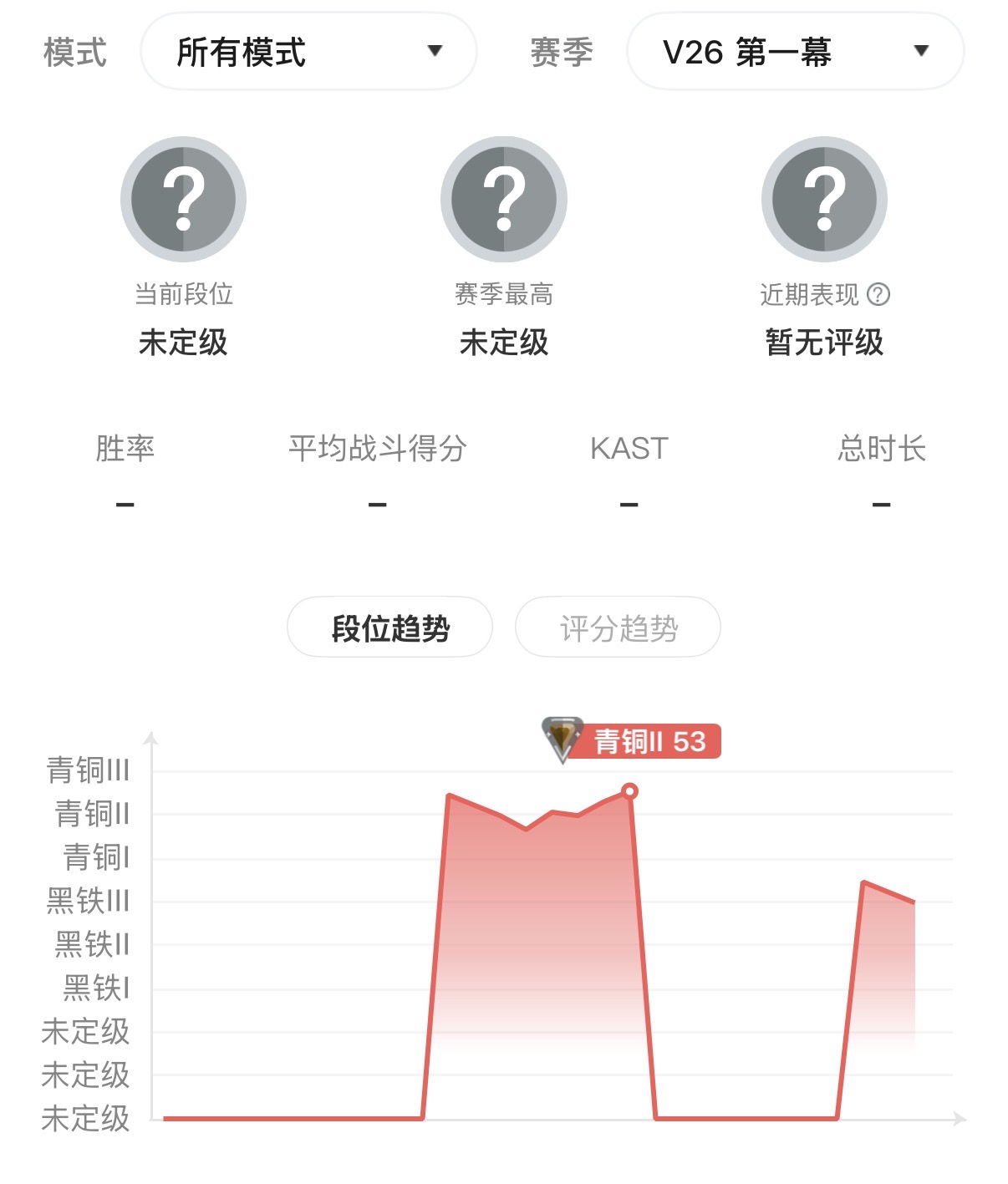Open the 模式 dropdown showing 所有模式
The image size is (1008, 1184).
pyautogui.click(x=308, y=51)
